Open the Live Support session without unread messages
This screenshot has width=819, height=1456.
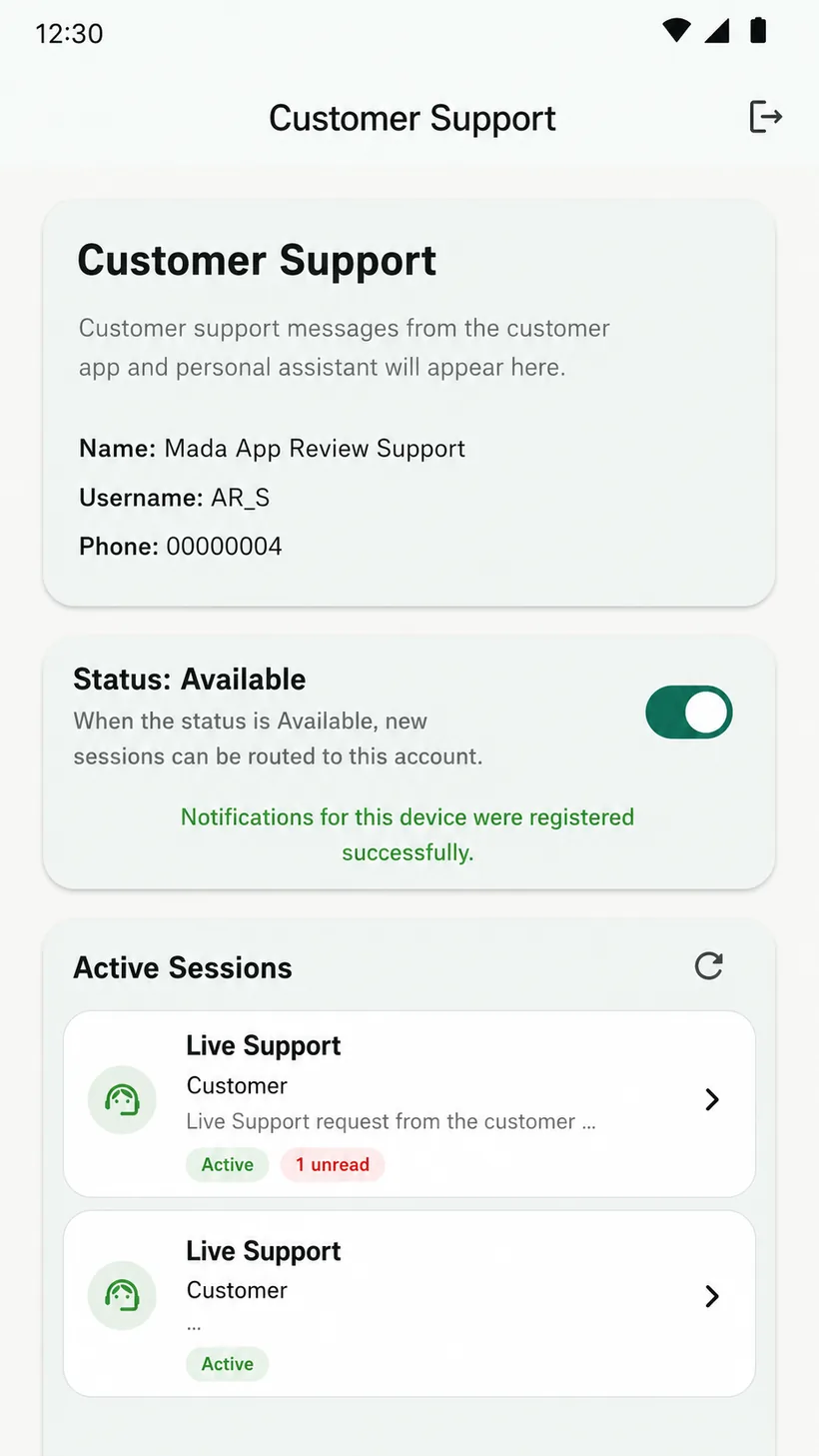[x=409, y=1303]
